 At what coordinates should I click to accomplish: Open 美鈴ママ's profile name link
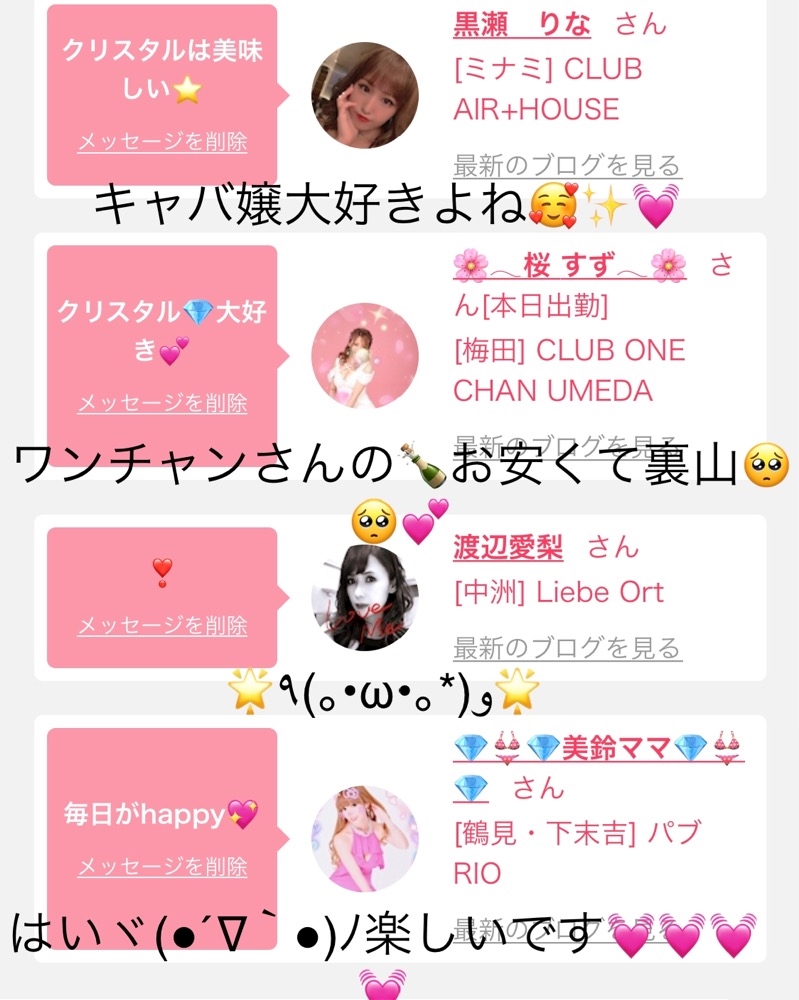pos(598,765)
